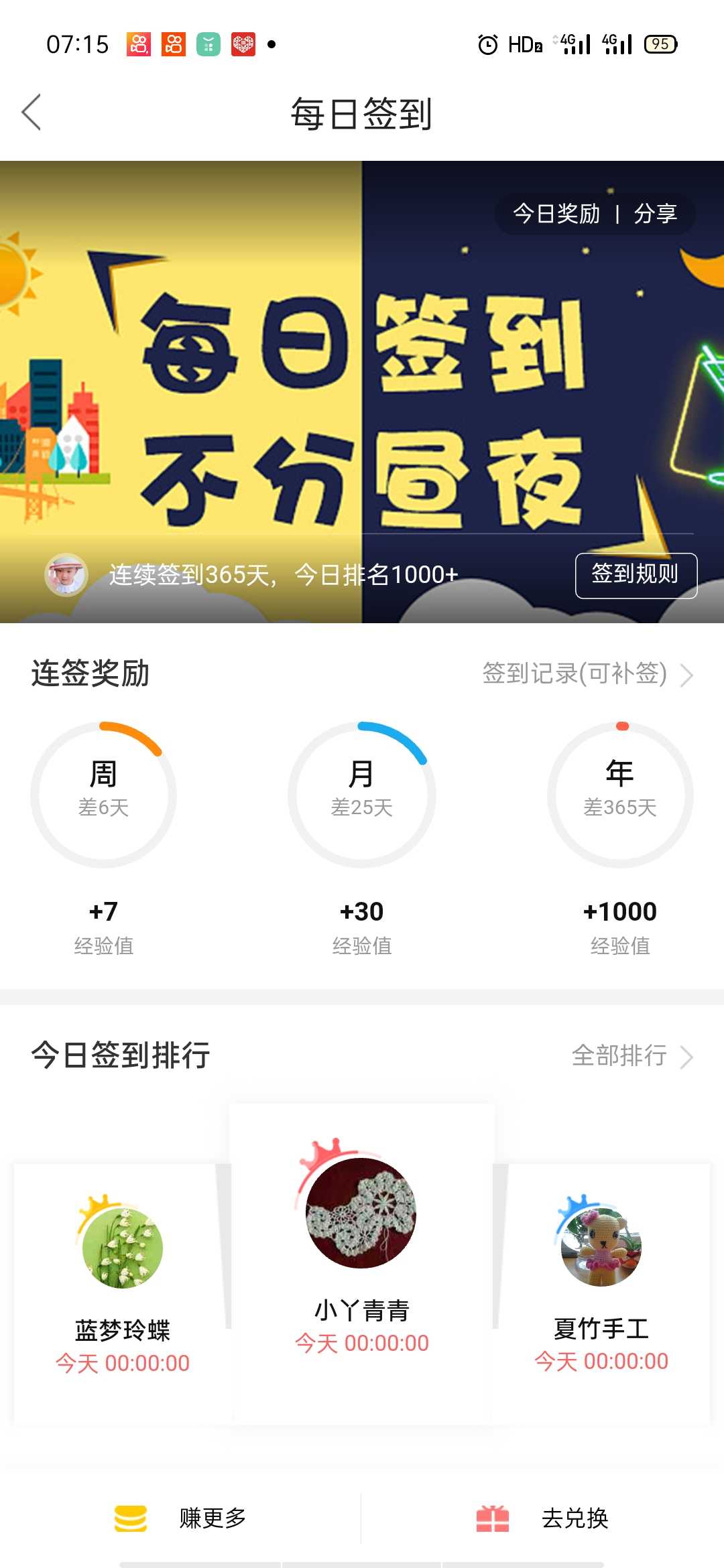Select the 周 weekly streak reward circle

[103, 795]
